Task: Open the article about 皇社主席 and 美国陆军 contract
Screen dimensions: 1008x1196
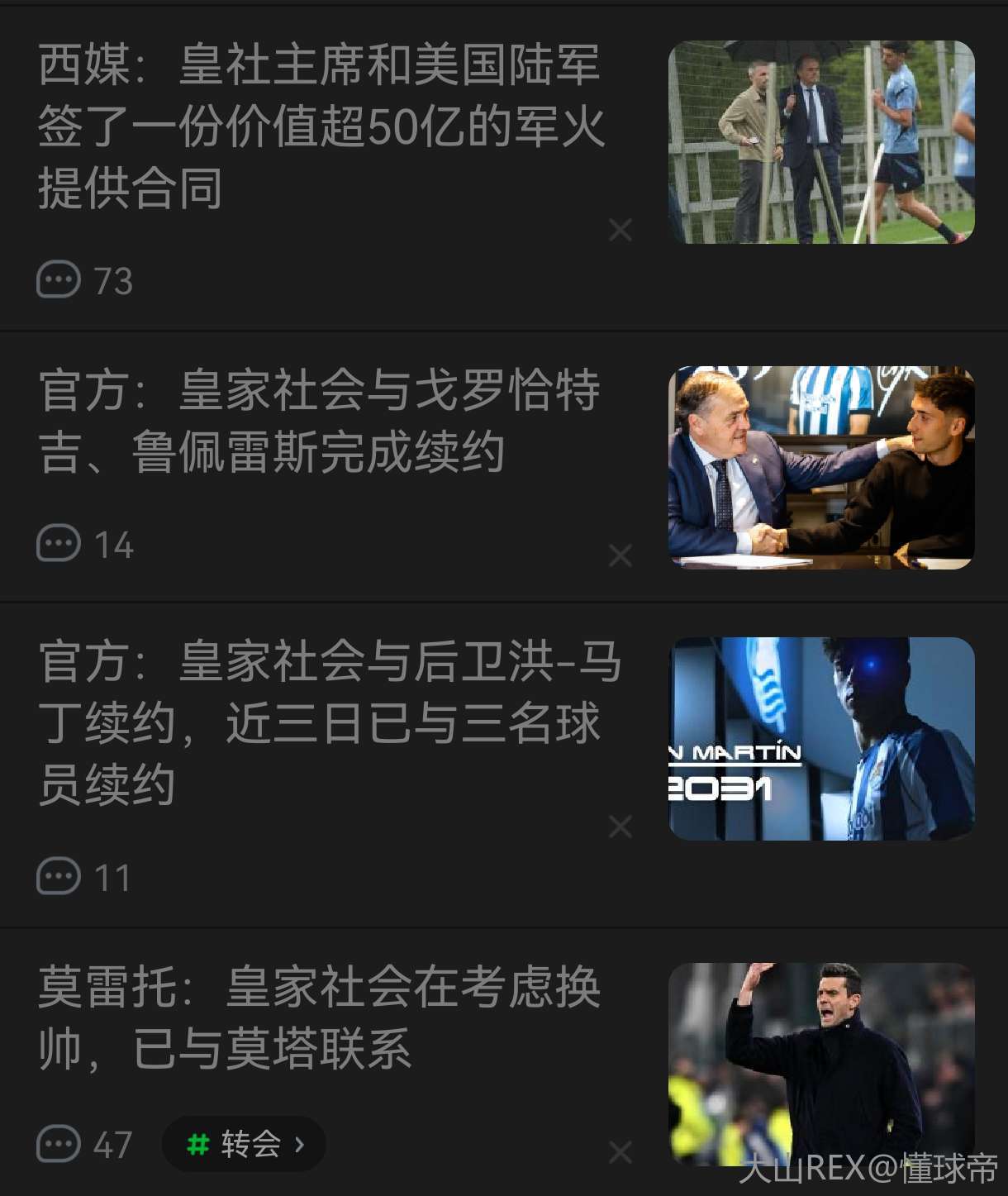Action: [x=322, y=126]
